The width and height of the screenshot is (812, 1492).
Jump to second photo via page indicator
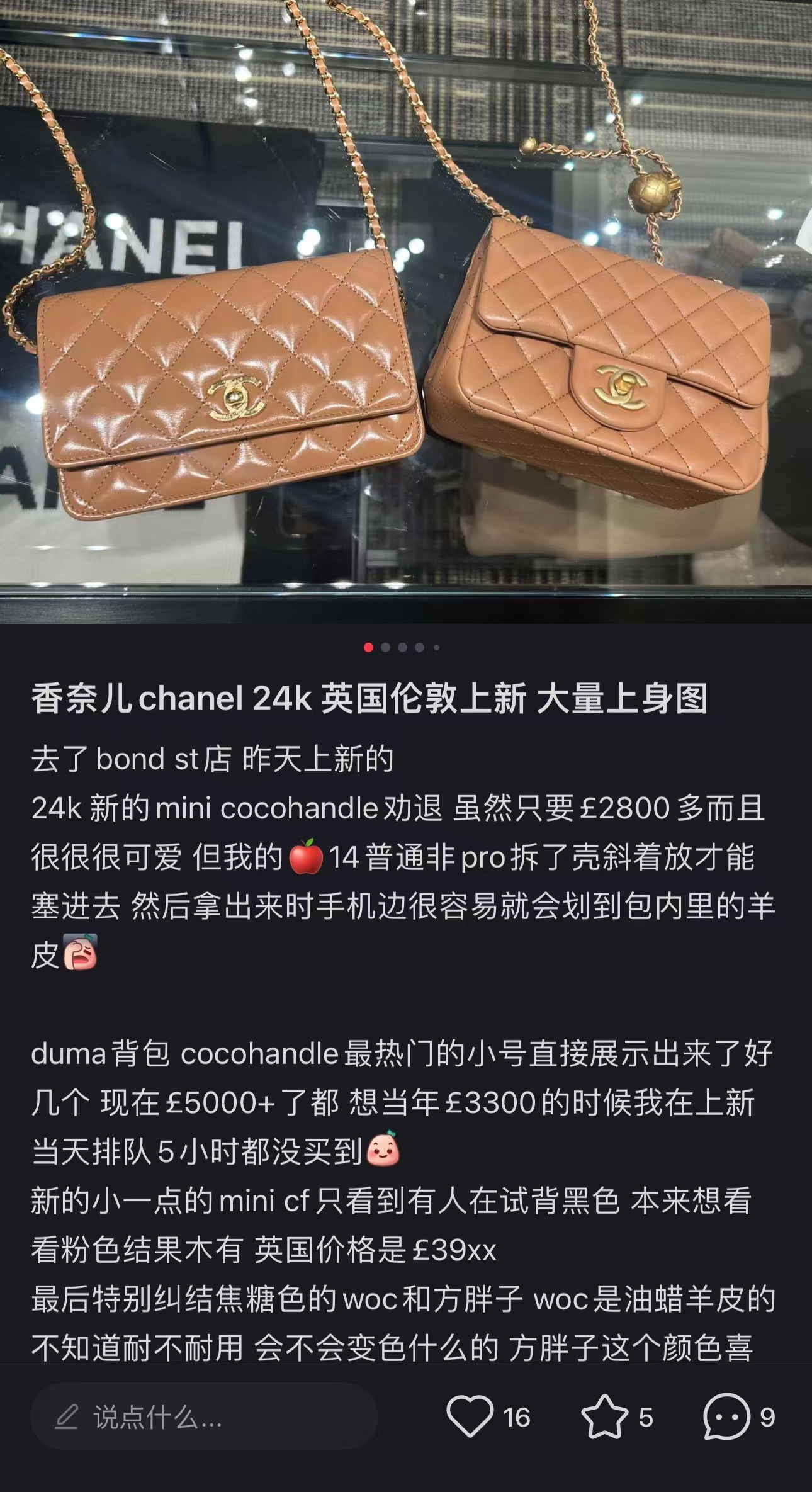click(x=385, y=647)
